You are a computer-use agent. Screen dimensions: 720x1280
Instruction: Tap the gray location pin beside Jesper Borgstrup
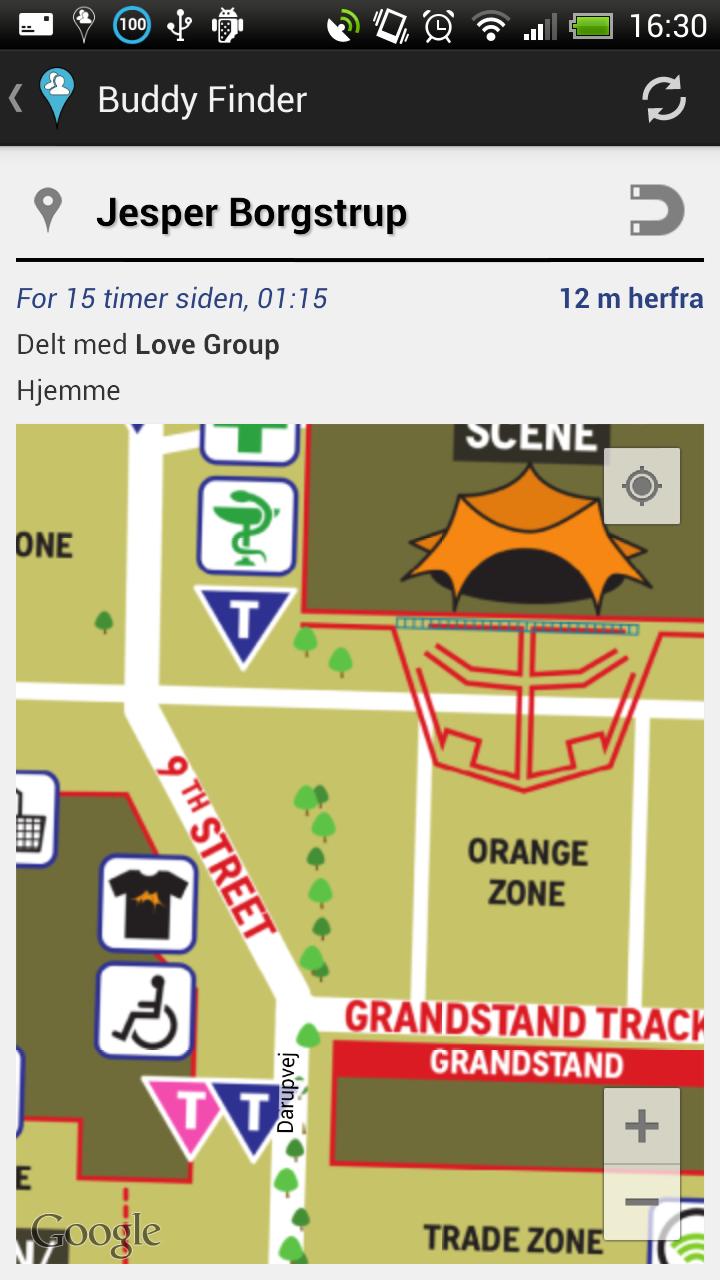pos(48,210)
